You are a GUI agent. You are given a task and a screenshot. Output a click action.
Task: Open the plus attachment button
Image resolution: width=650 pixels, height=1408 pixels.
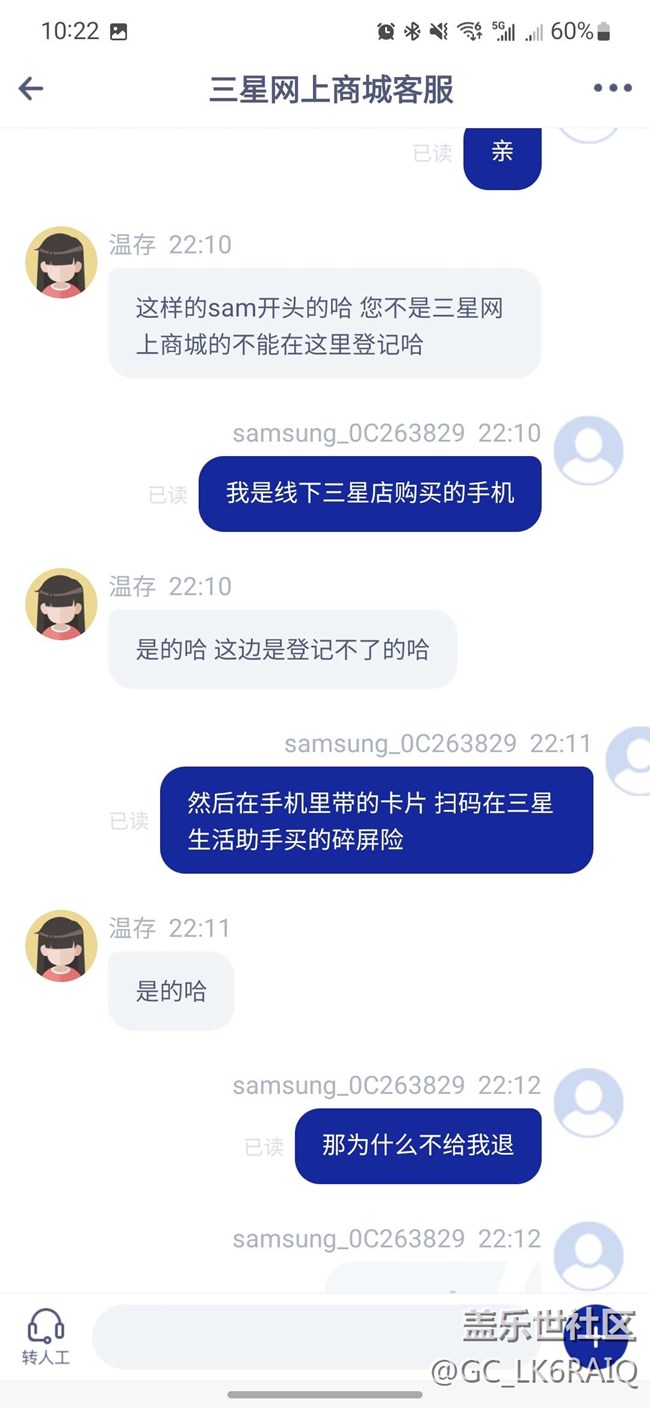[596, 1337]
